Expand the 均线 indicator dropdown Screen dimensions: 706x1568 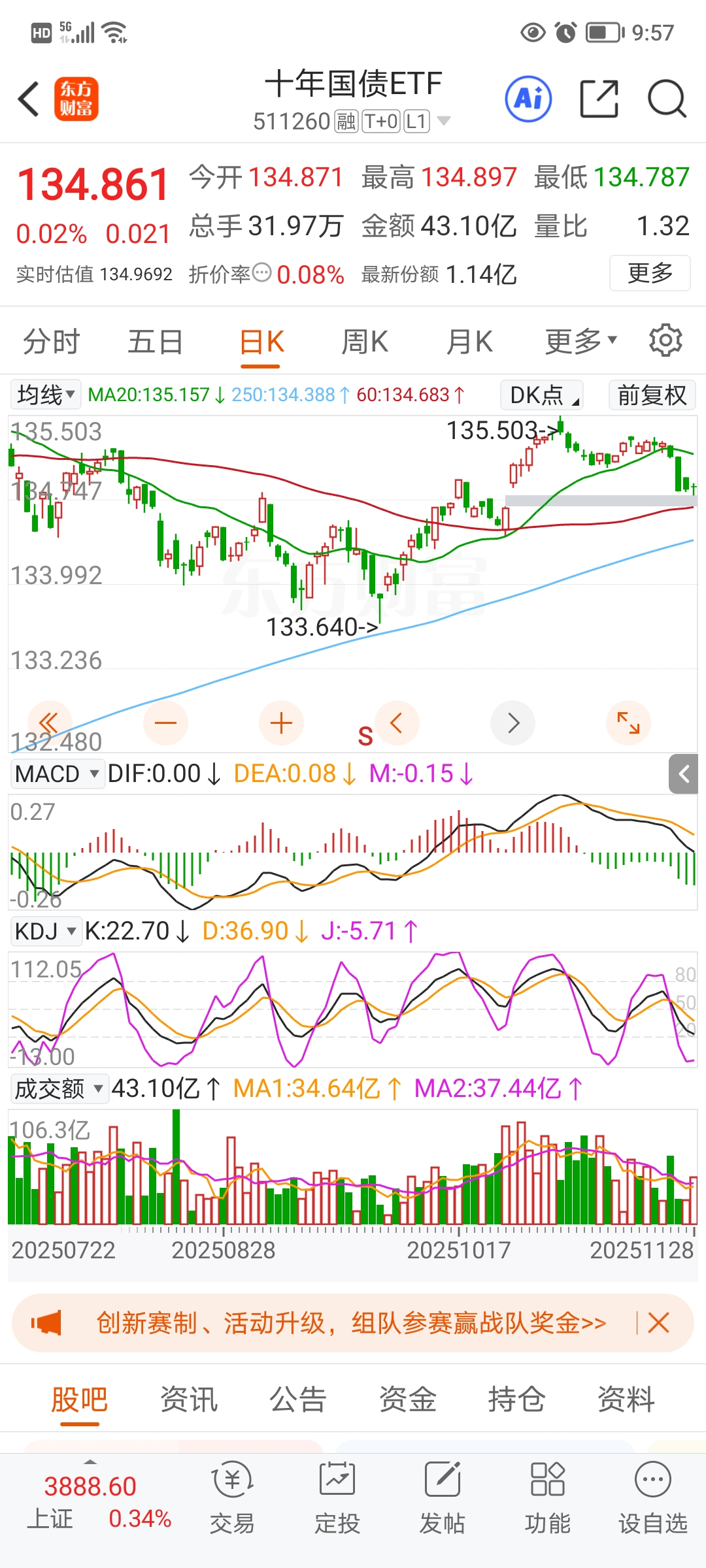(46, 395)
